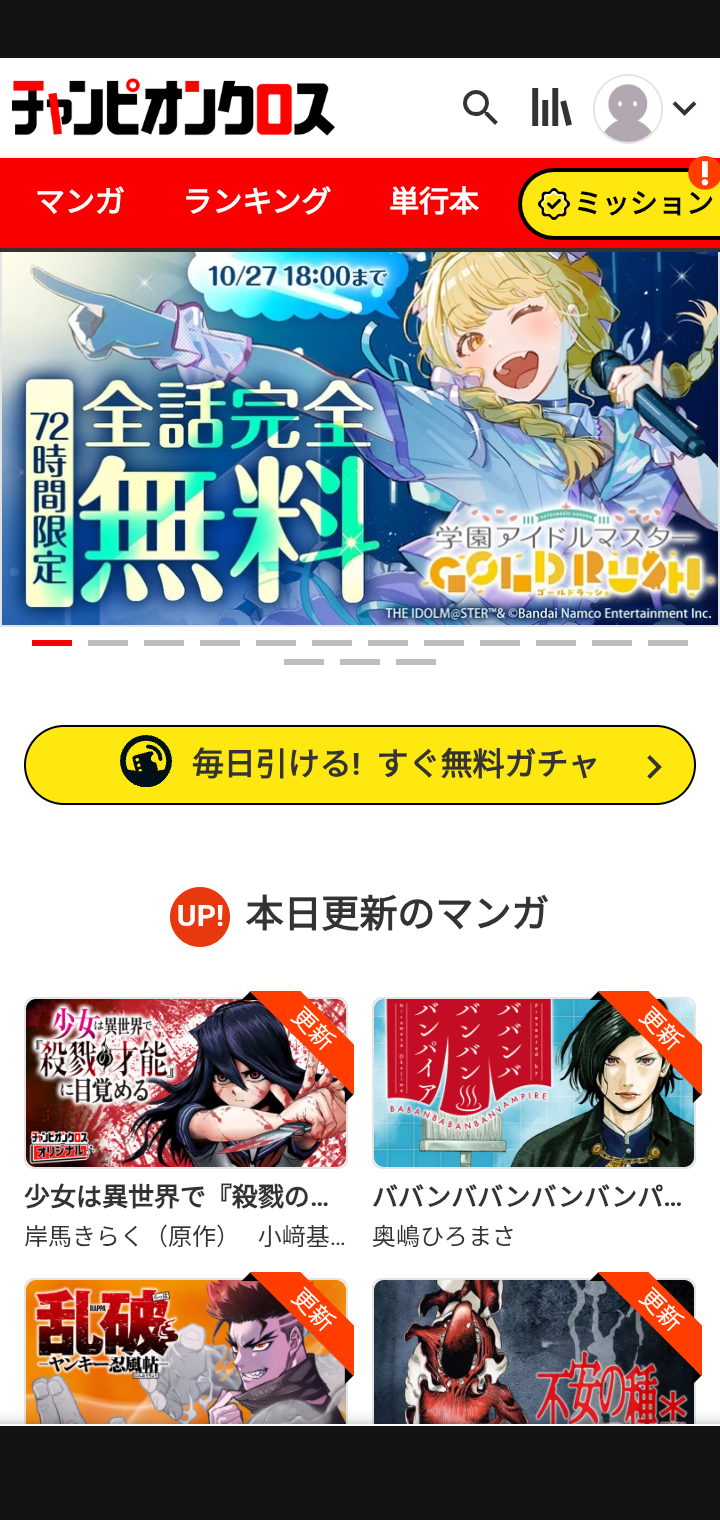
Task: Open the 不安の種 manga card
Action: point(534,1350)
